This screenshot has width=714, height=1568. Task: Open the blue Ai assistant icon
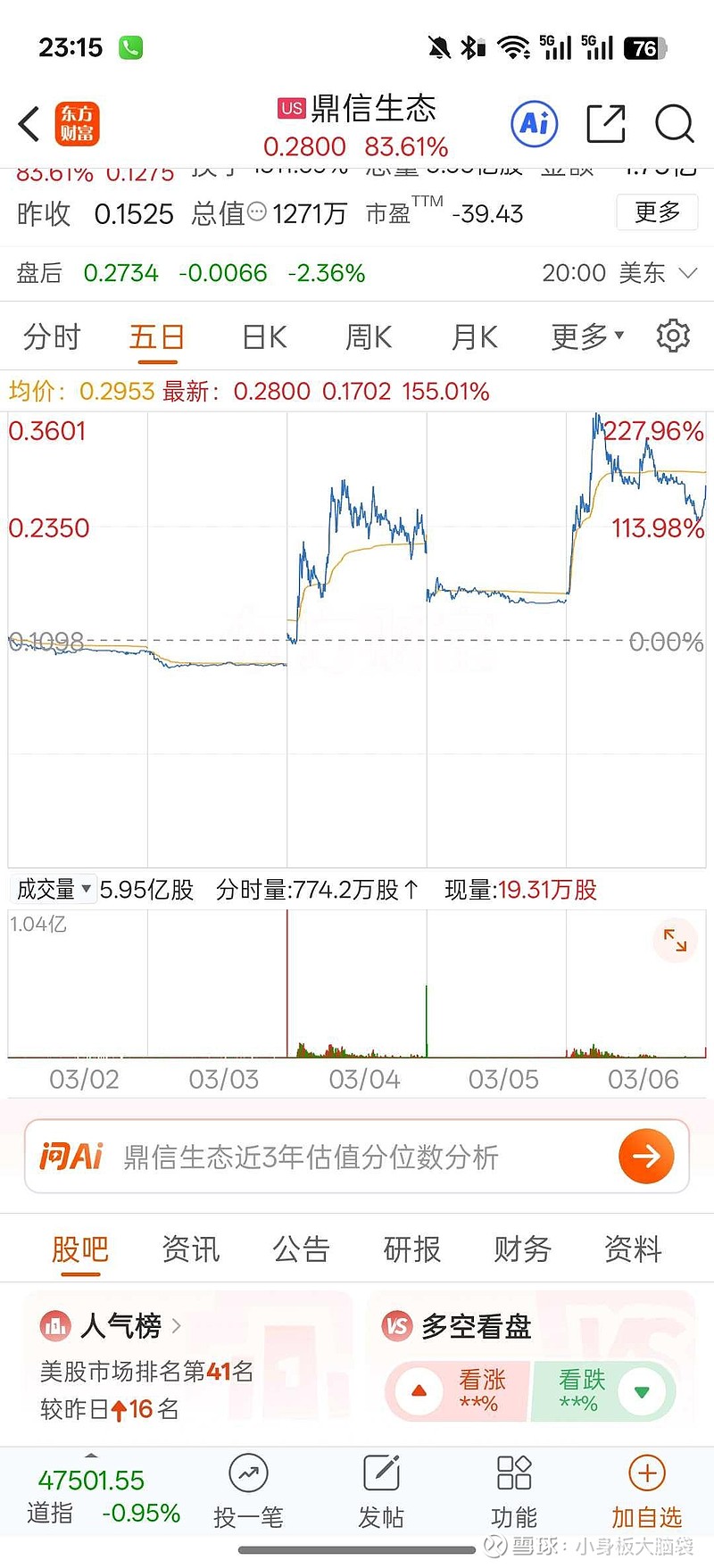(534, 124)
